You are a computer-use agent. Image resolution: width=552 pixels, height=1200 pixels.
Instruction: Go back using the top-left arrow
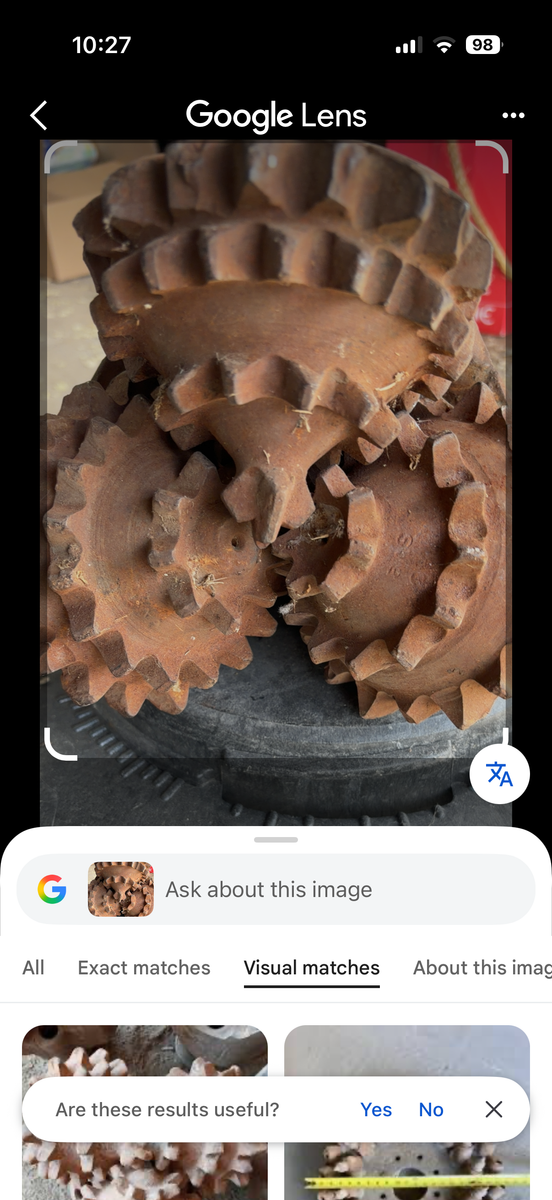pyautogui.click(x=39, y=116)
